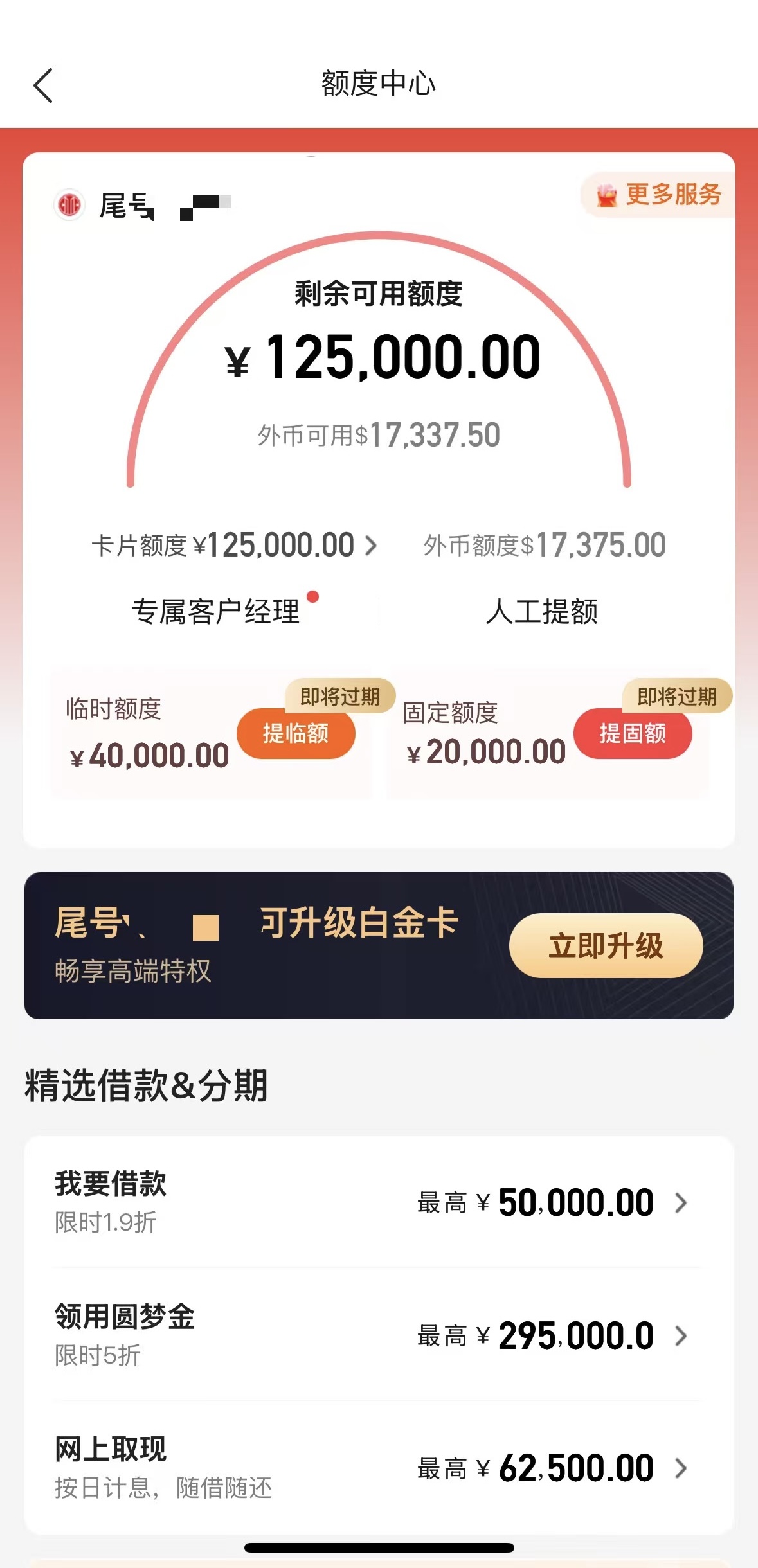Viewport: 758px width, 1568px height.
Task: Open 更多服务
Action: pyautogui.click(x=660, y=195)
